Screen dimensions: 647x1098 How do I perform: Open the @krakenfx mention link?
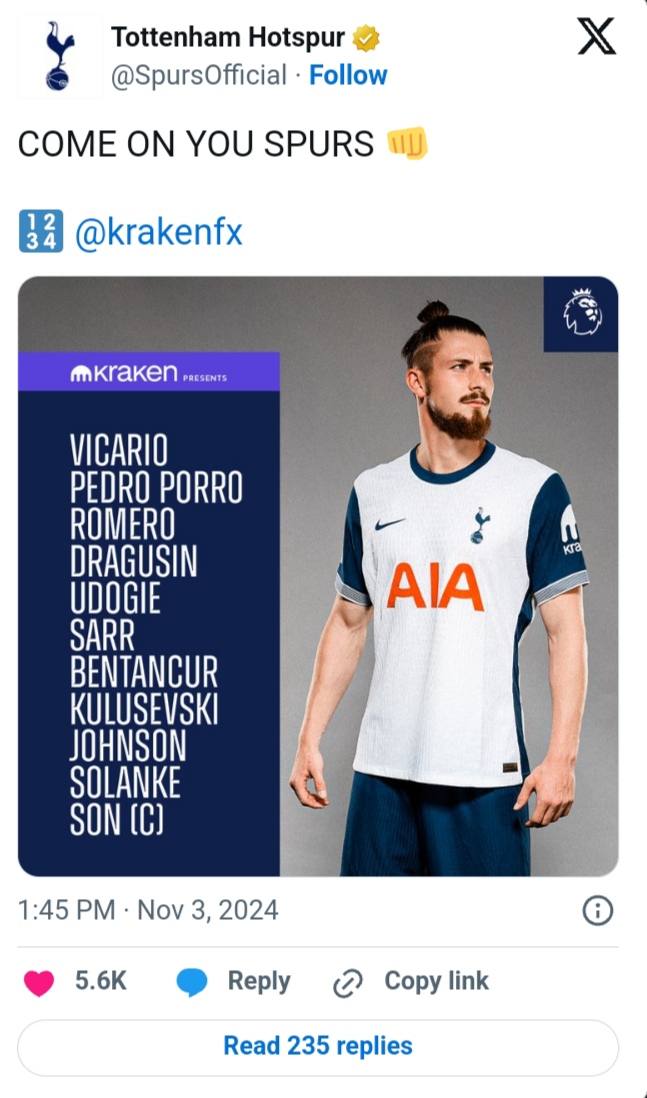pyautogui.click(x=159, y=232)
